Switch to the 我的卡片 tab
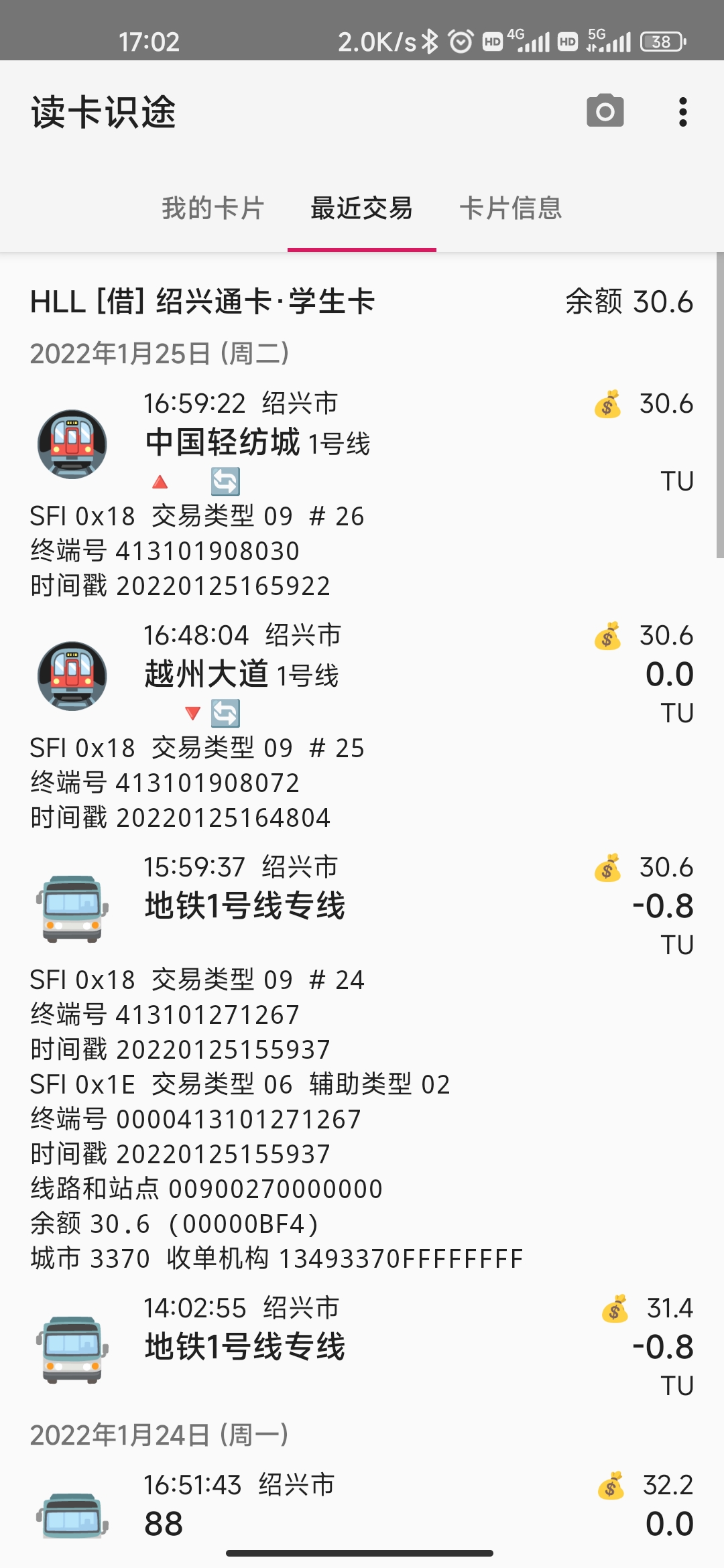 213,208
